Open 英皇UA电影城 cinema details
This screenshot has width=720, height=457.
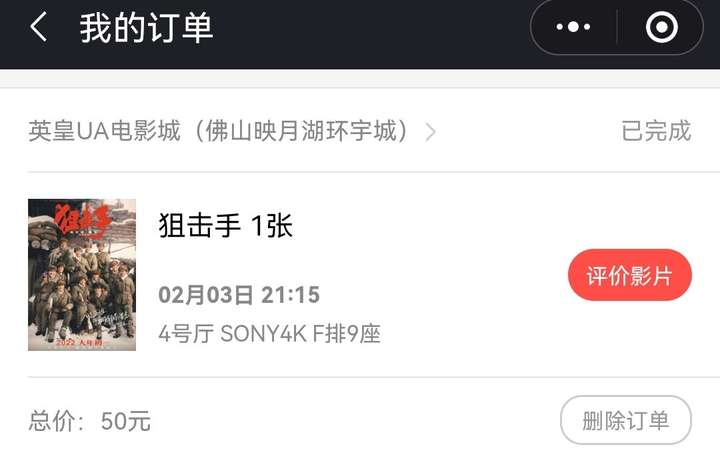(232, 131)
